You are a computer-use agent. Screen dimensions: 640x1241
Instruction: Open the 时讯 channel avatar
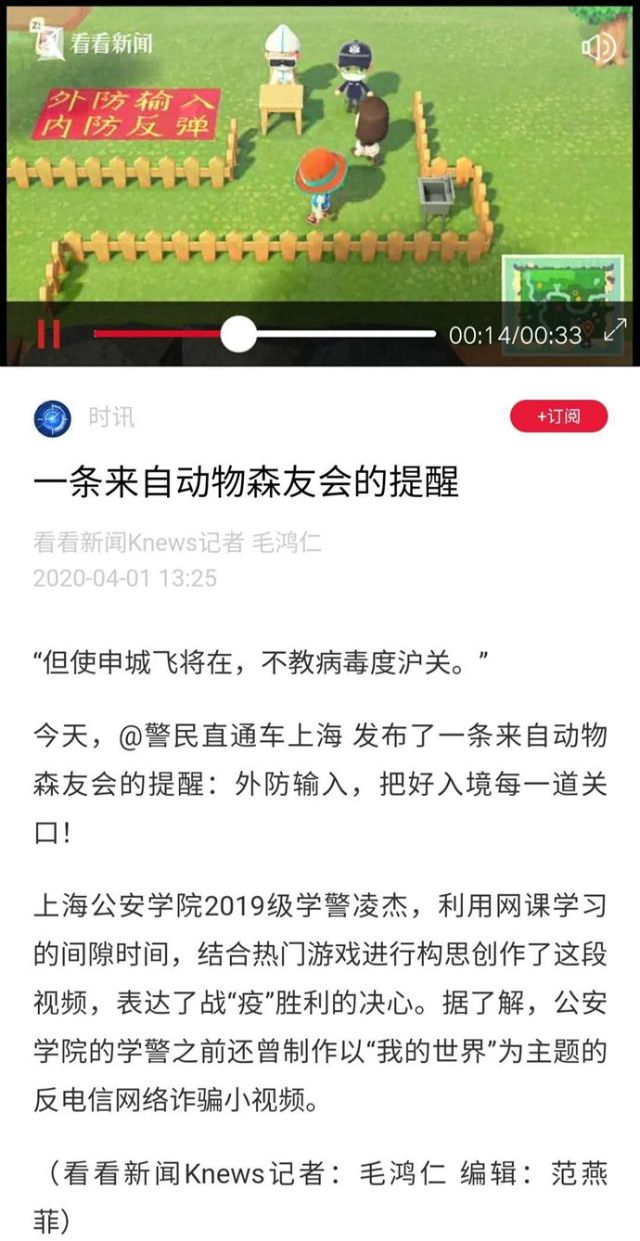[x=53, y=417]
